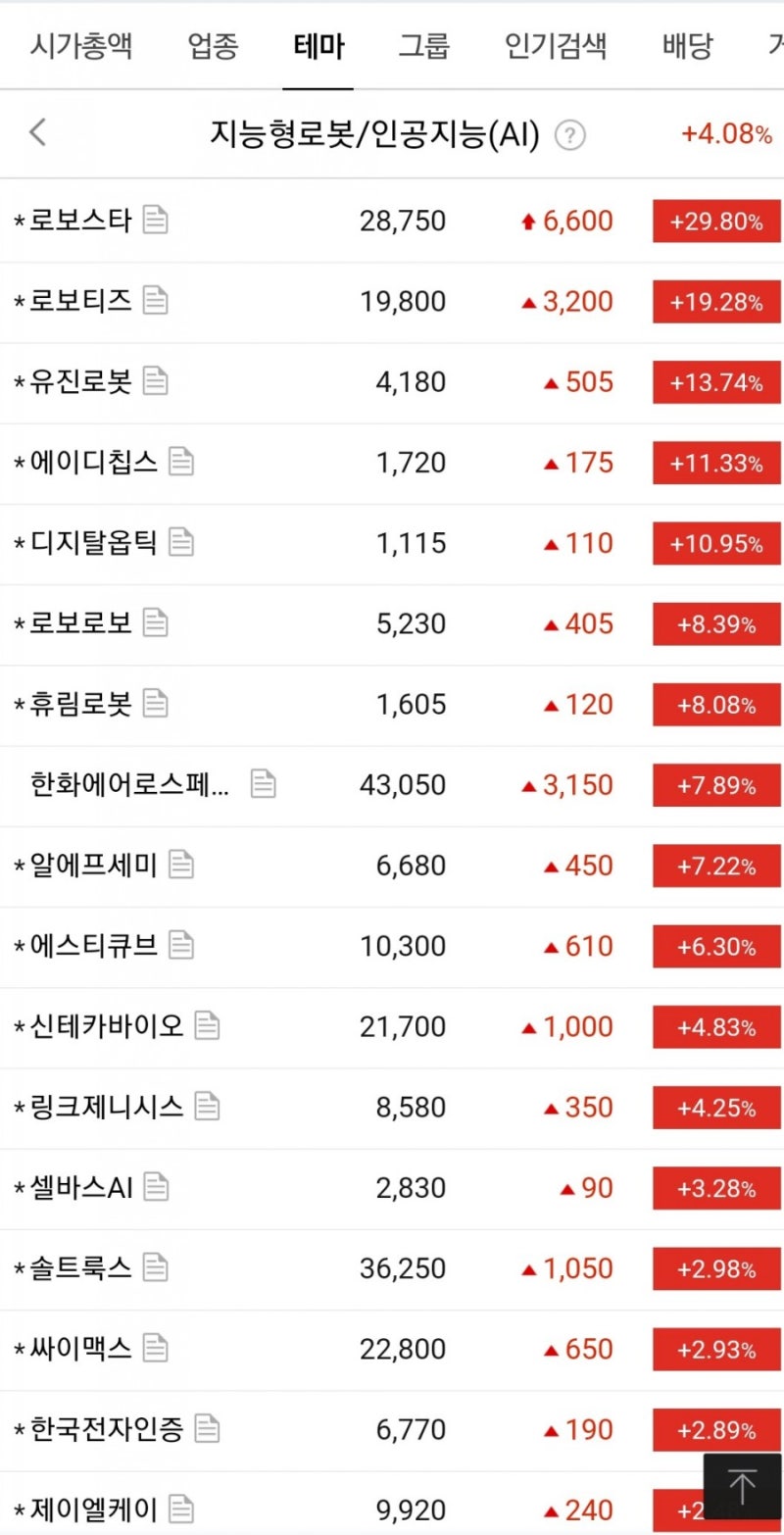Open the 신테카바이오 stock entry
This screenshot has height=1535, width=784.
392,1026
